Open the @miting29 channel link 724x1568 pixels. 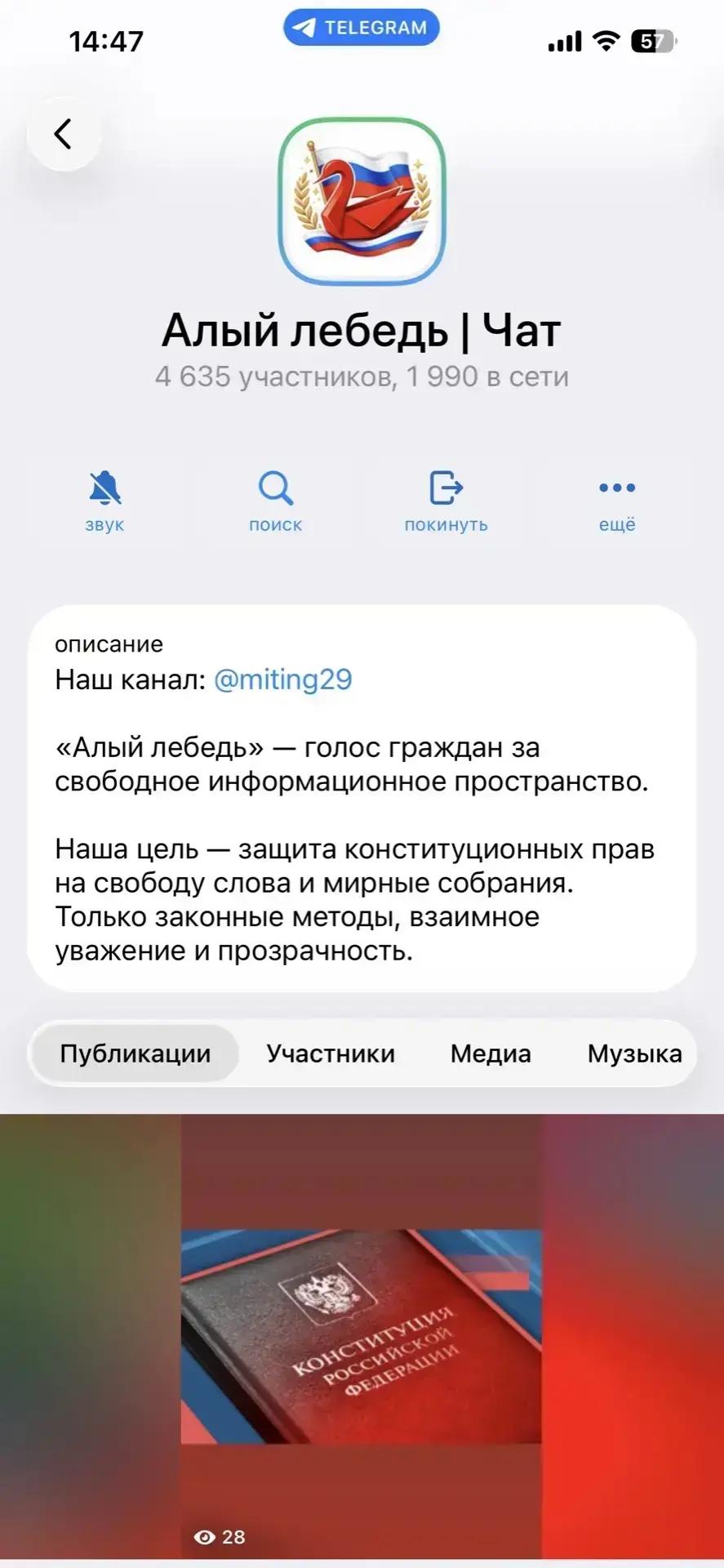click(x=282, y=679)
